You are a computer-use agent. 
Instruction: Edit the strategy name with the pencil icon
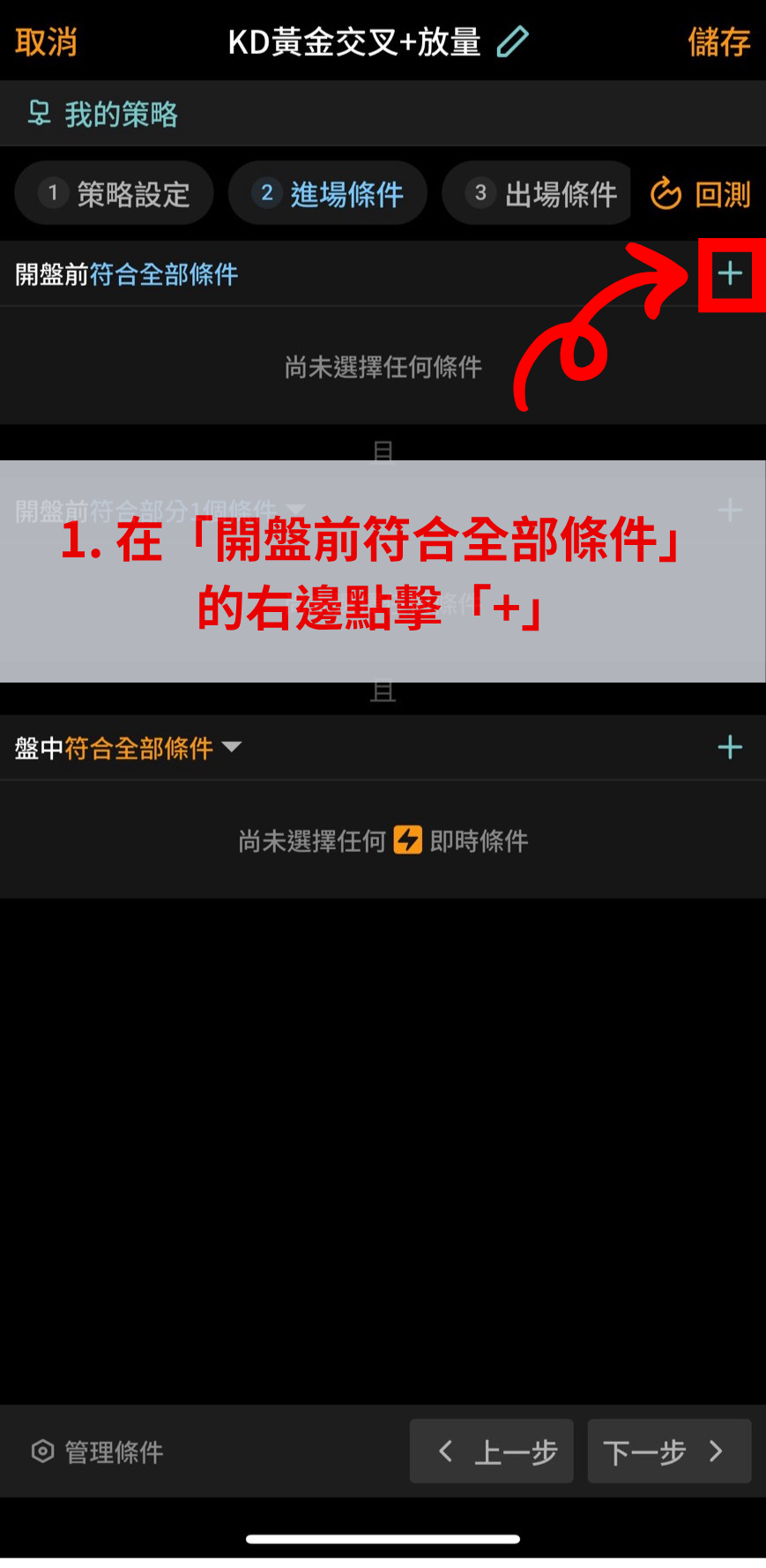tap(513, 41)
